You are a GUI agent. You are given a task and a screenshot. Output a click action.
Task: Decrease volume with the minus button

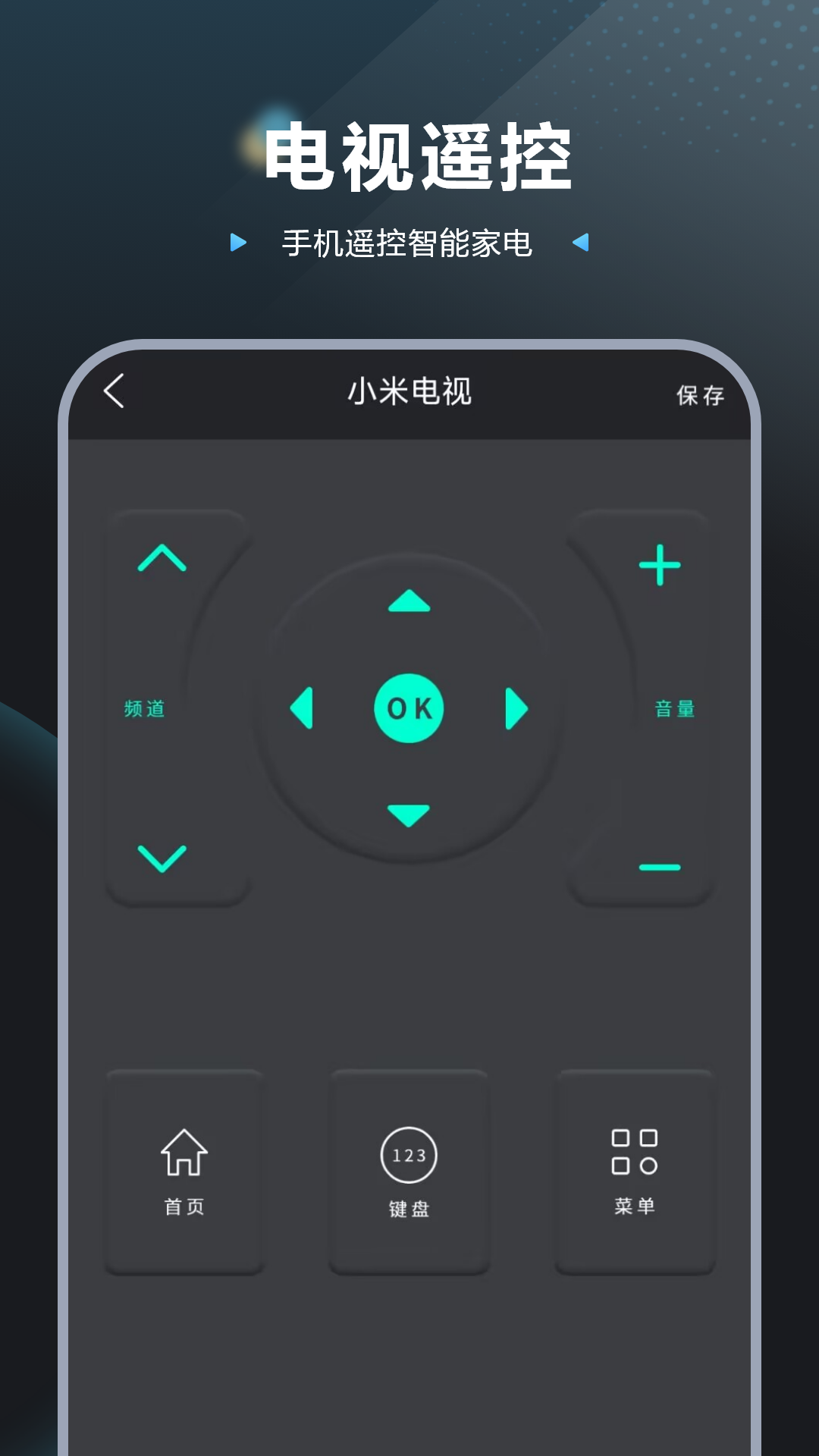(658, 868)
